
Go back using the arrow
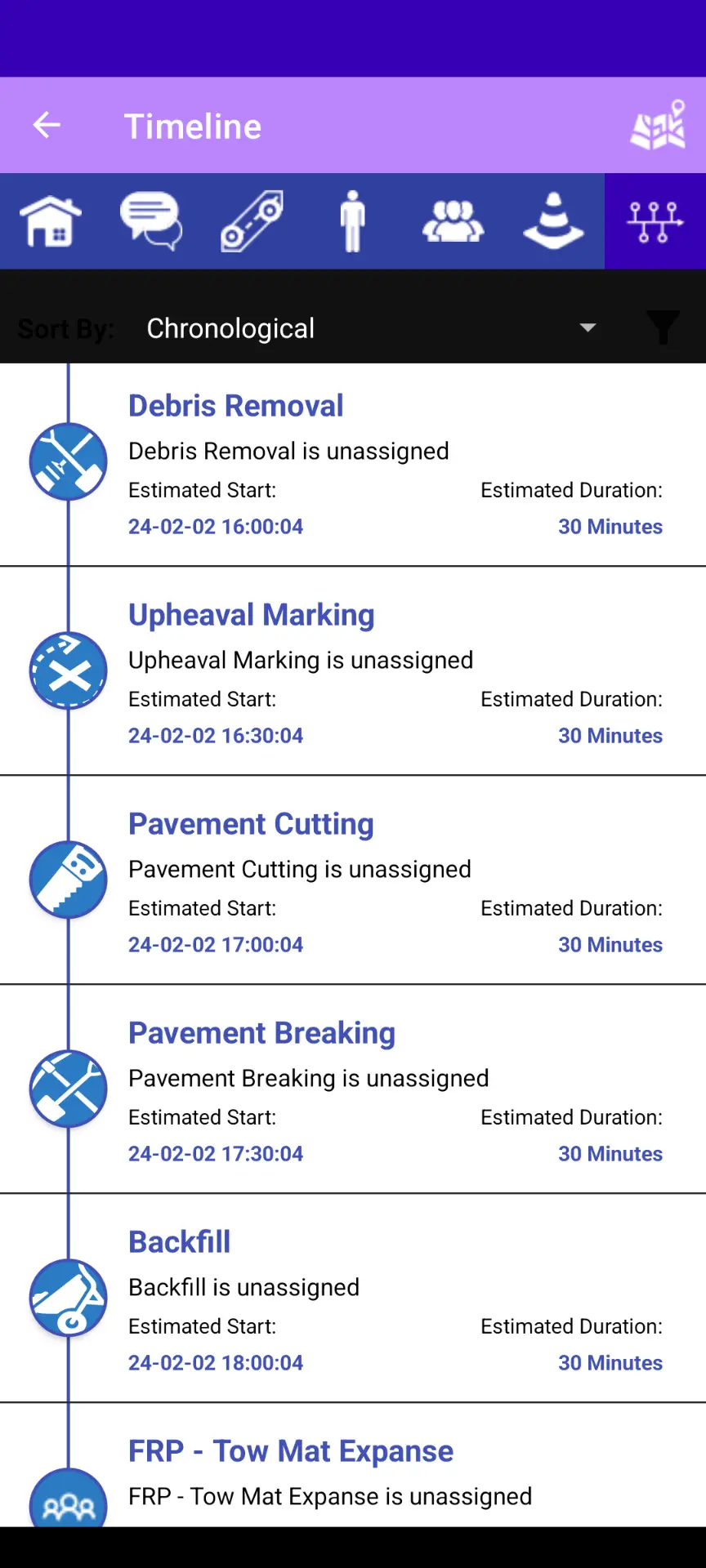click(47, 125)
